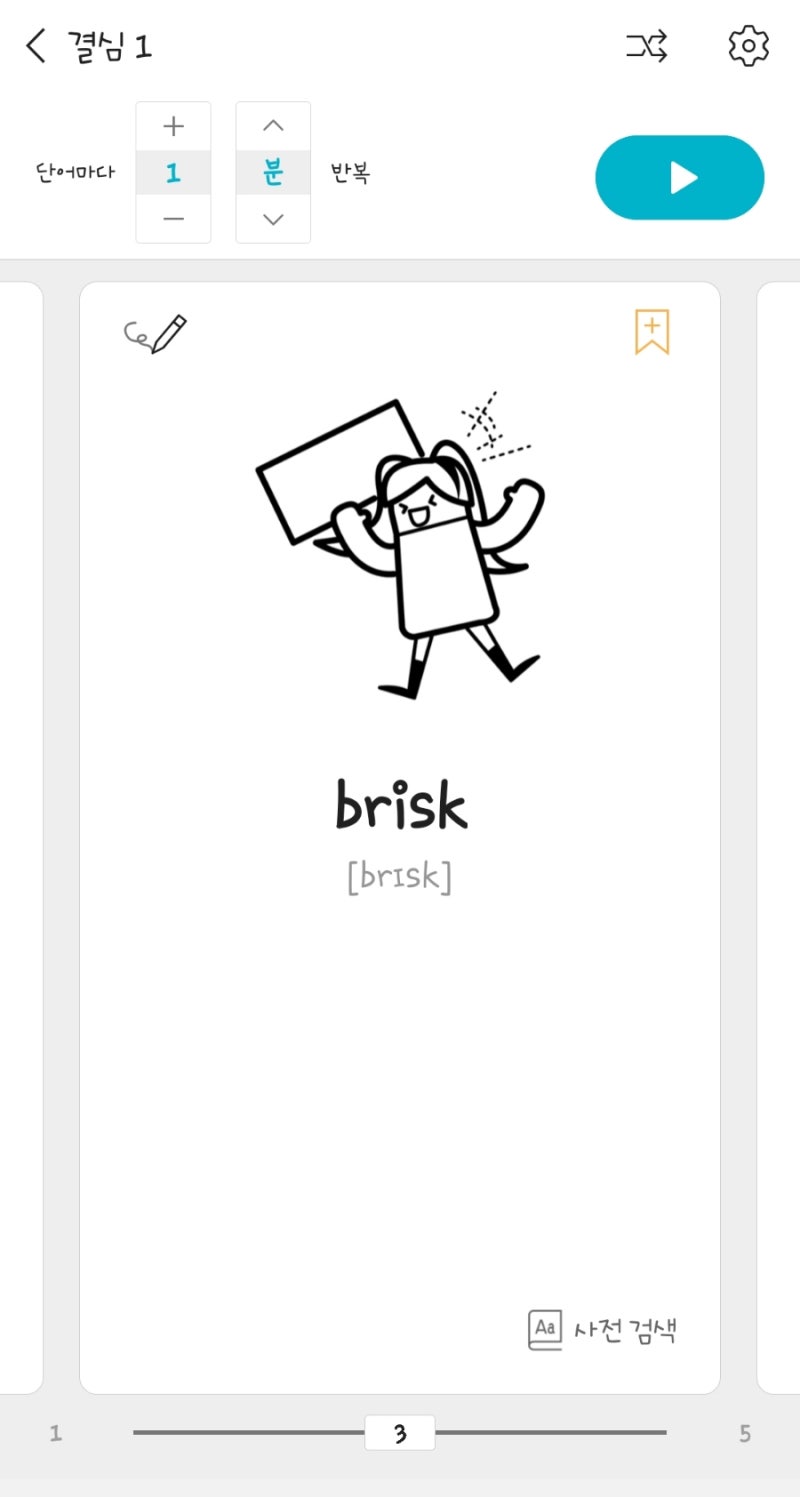The image size is (800, 1497).
Task: Go back from 결심 1
Action: 37,46
